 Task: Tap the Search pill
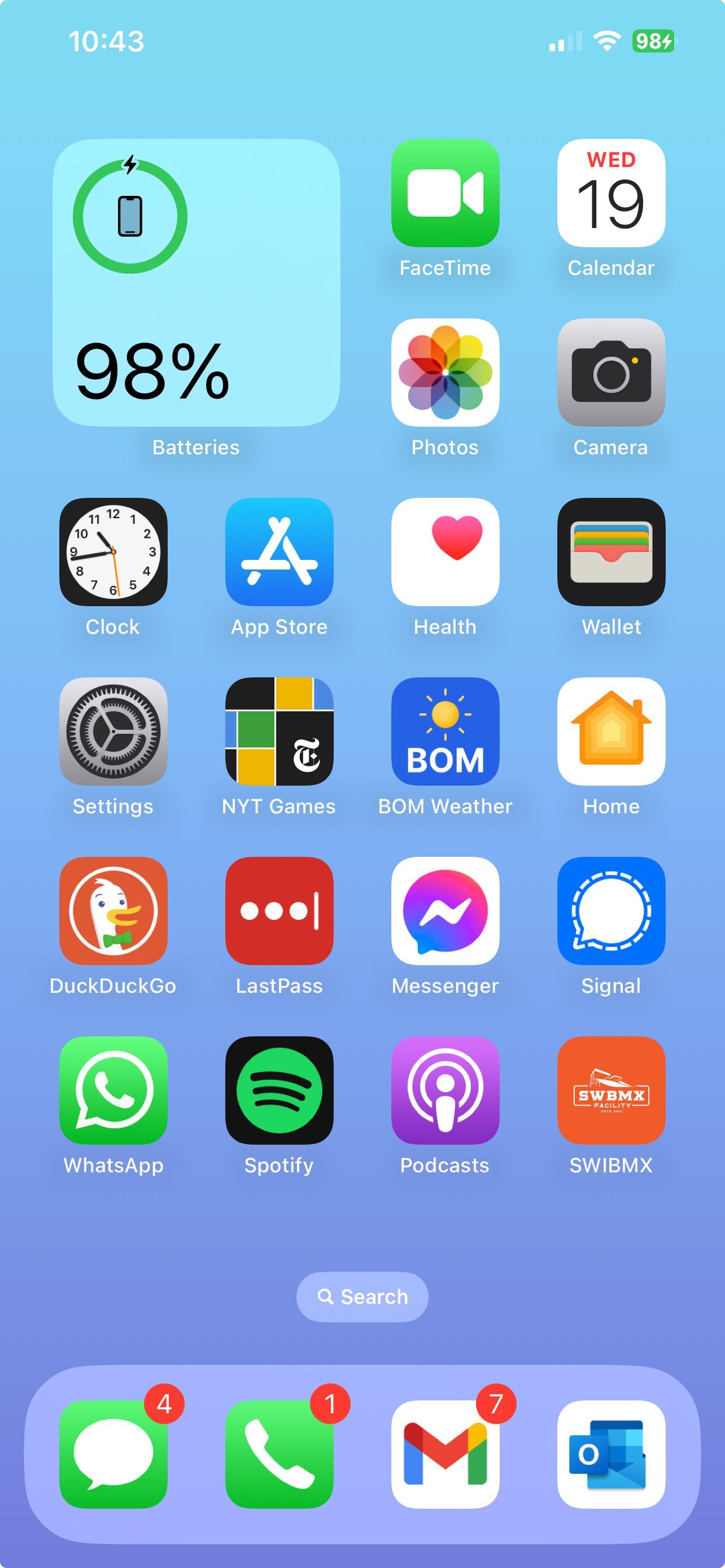(x=362, y=1297)
